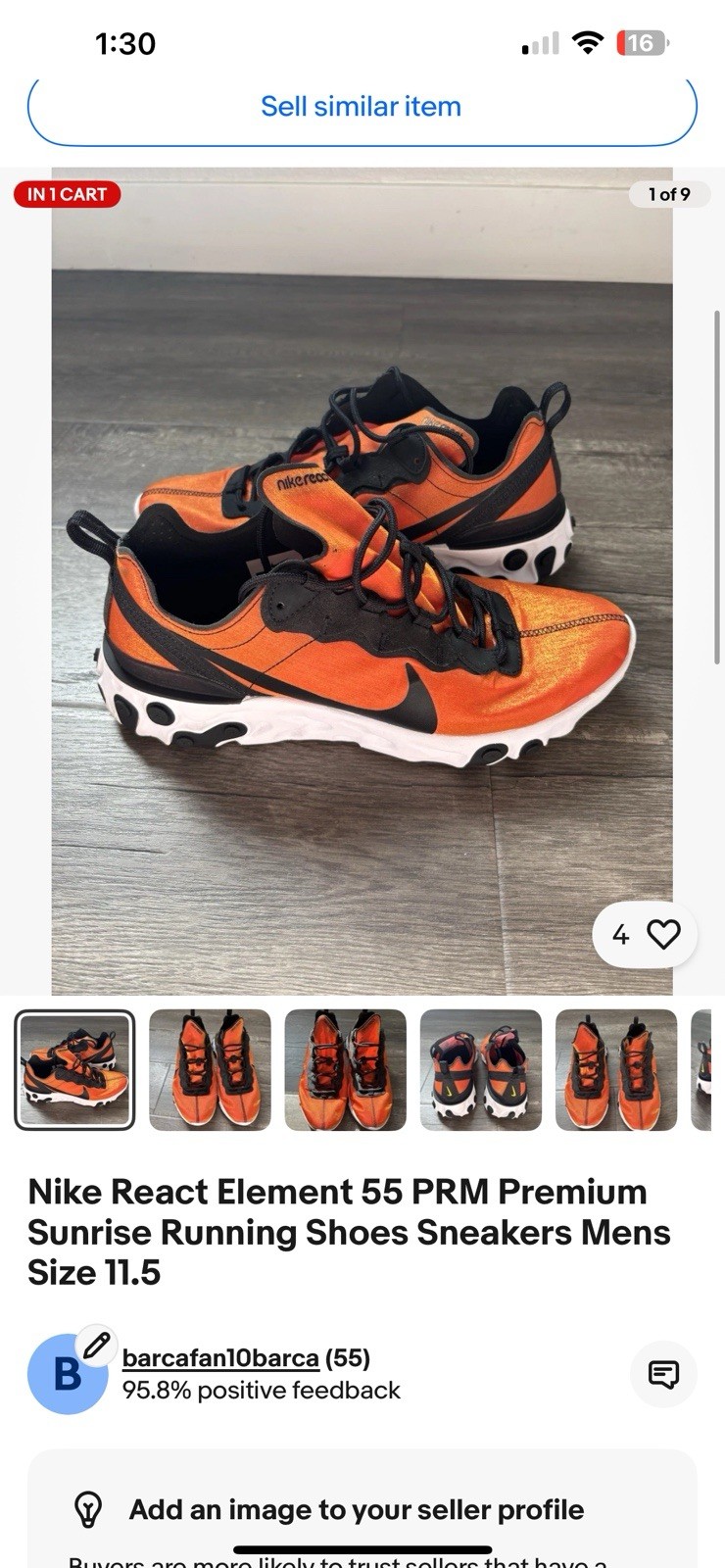The image size is (725, 1568).
Task: Open the message icon next to the seller
Action: (663, 1374)
